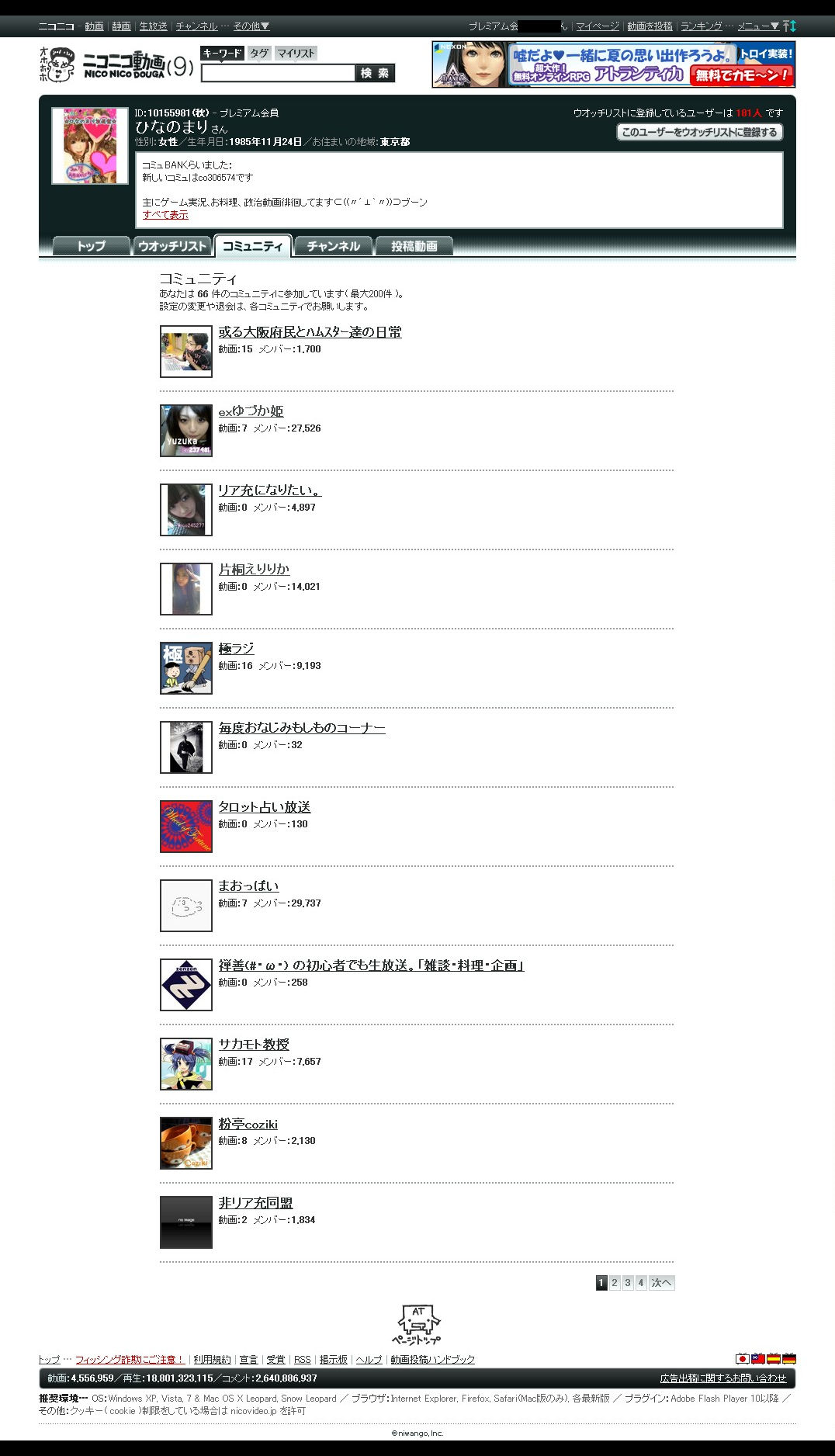The height and width of the screenshot is (1456, 835).
Task: Switch to the 投稿動画 tab
Action: point(414,246)
